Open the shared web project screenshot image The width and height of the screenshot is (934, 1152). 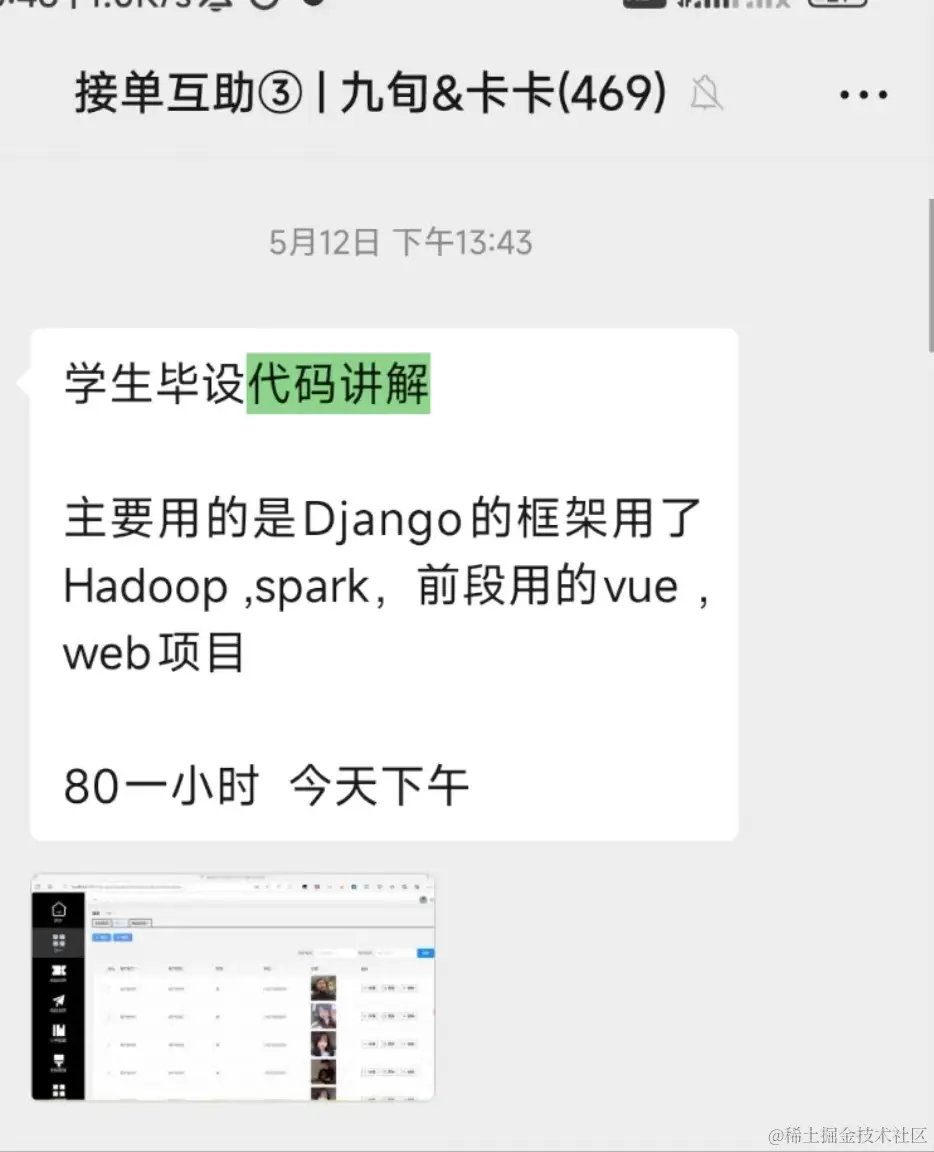tap(233, 987)
